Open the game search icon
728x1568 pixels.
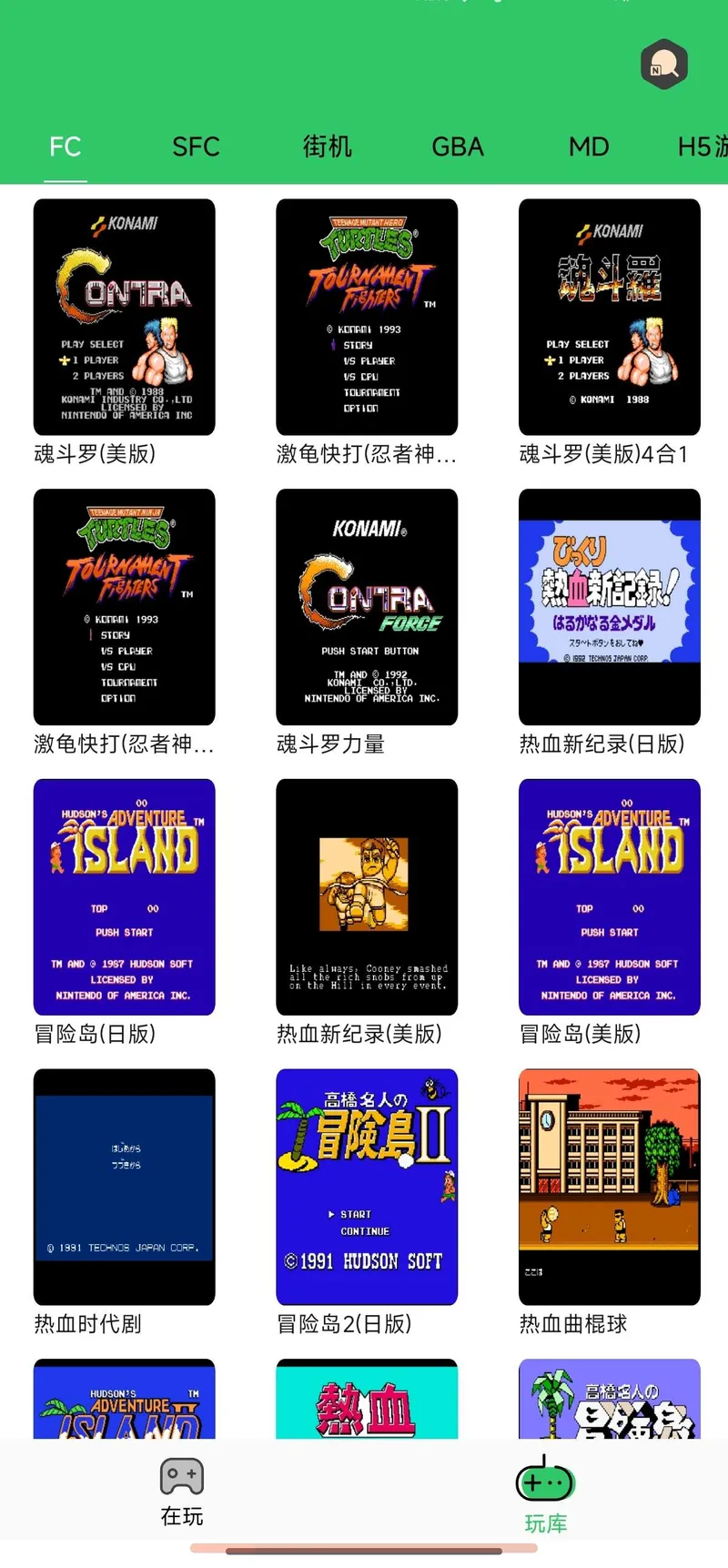tap(664, 64)
